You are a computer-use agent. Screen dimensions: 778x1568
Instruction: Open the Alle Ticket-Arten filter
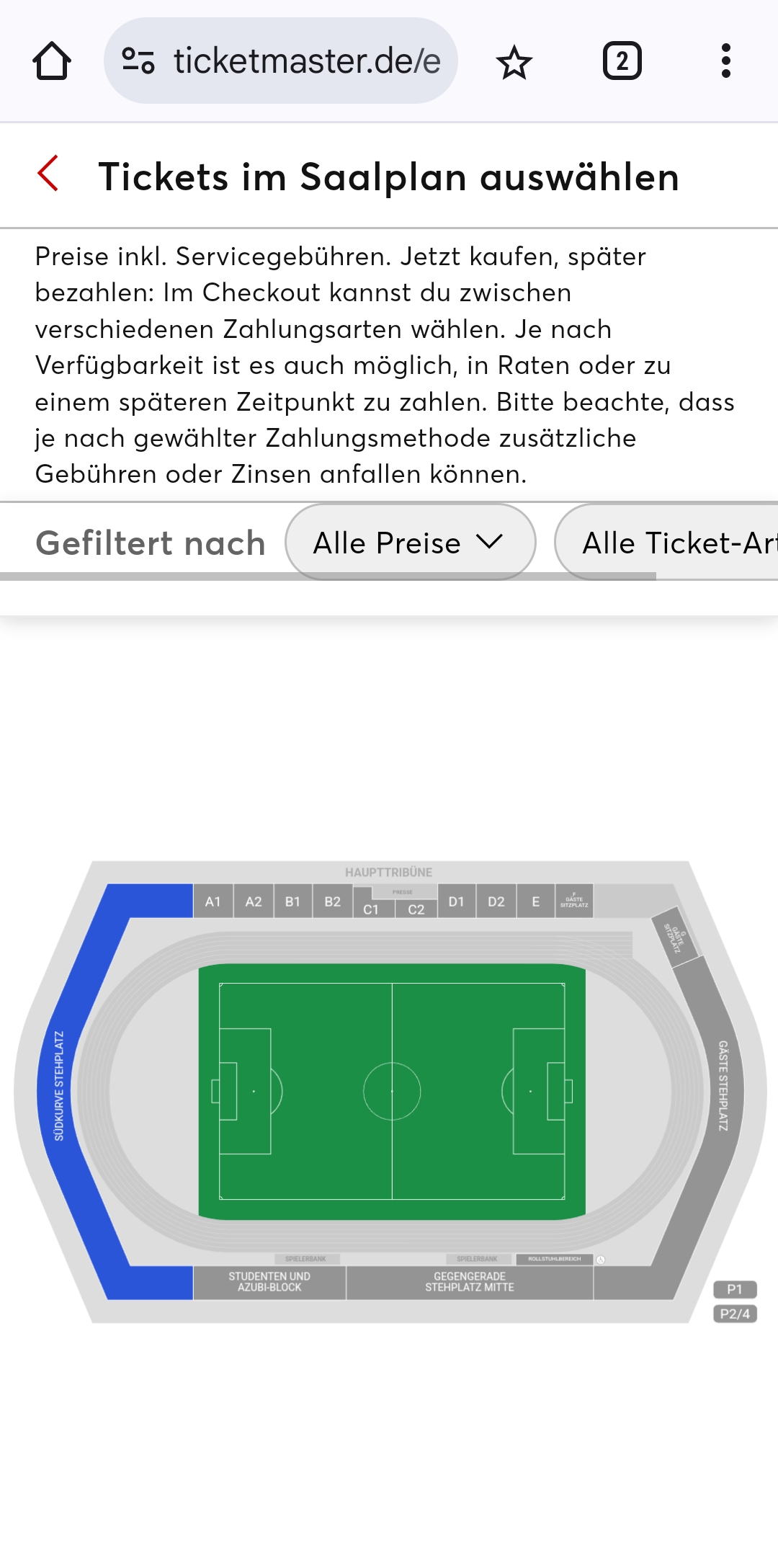[x=666, y=543]
